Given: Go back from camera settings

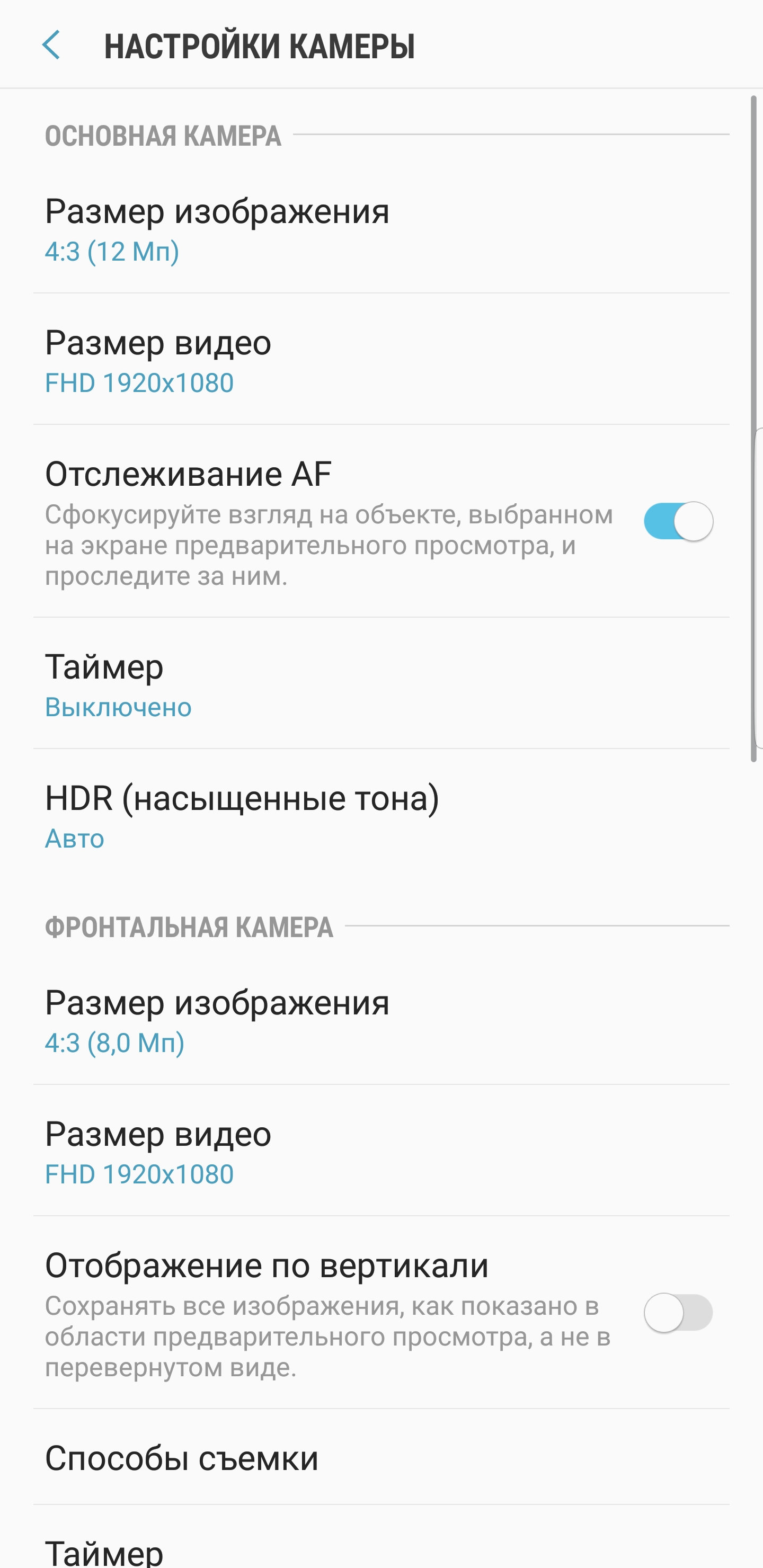Looking at the screenshot, I should click(x=51, y=46).
